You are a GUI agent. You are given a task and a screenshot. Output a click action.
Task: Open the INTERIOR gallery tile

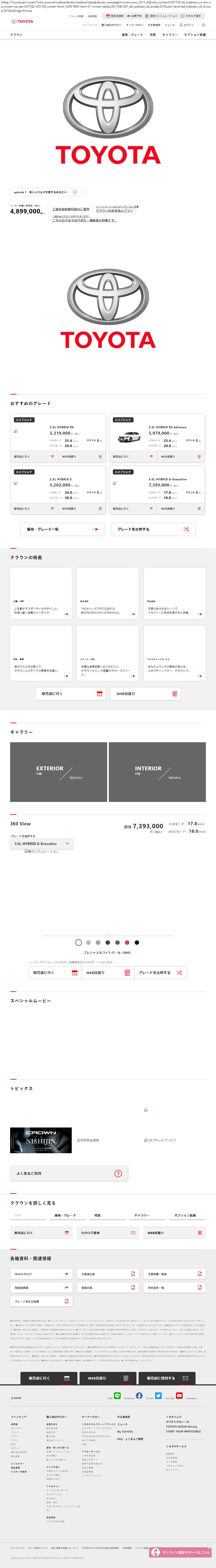coord(157,772)
